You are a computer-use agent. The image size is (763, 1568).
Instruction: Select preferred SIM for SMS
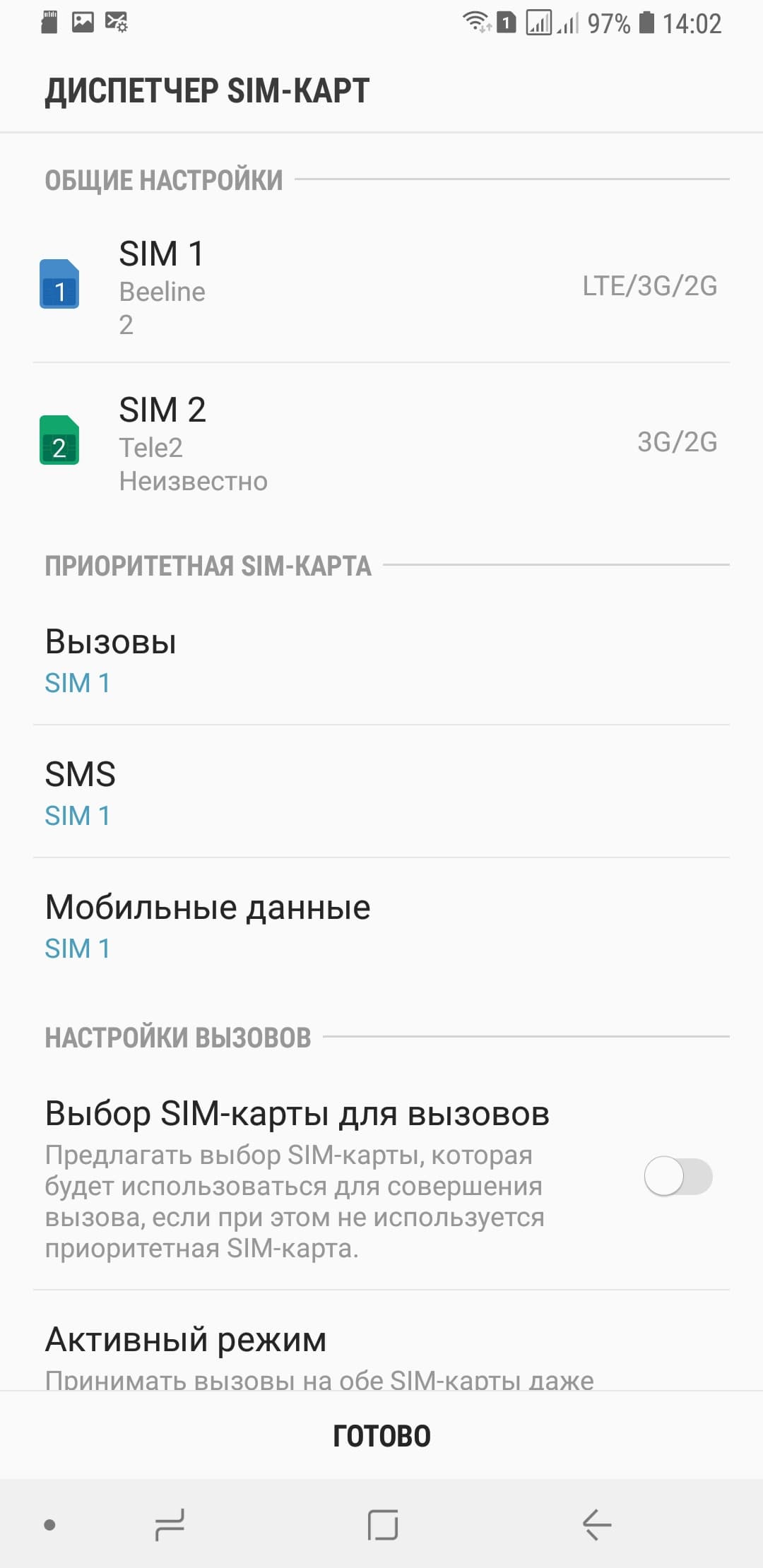coord(381,793)
